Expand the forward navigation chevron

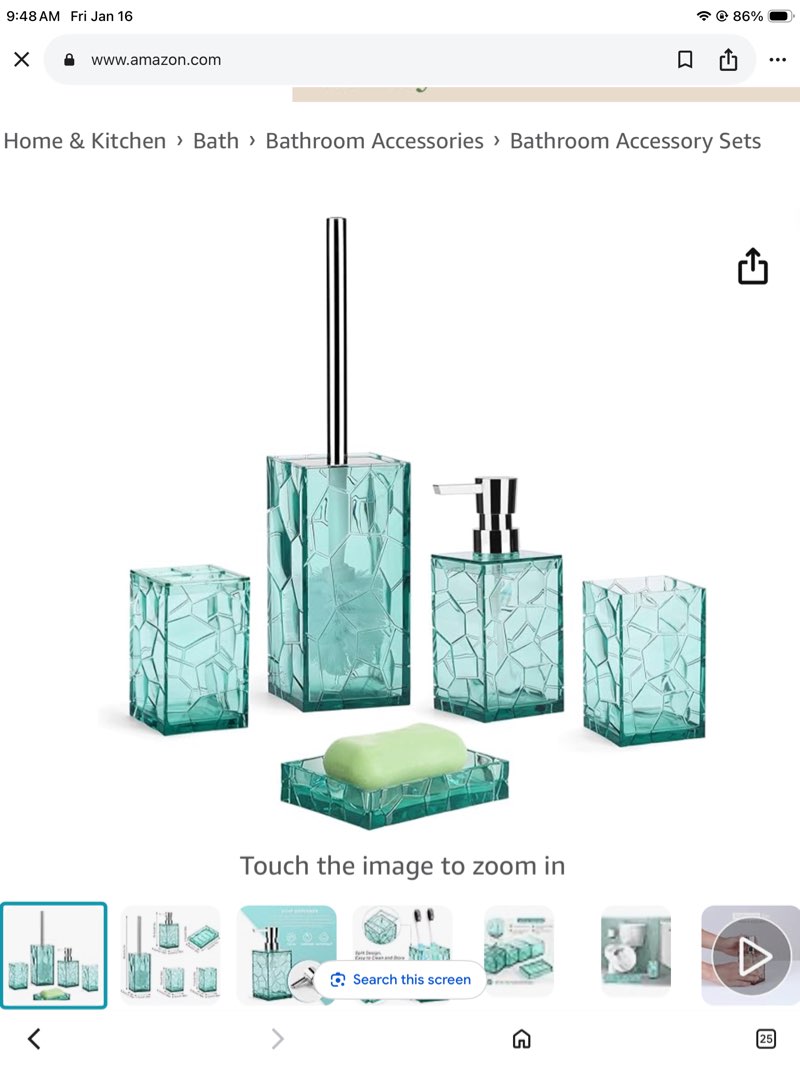(277, 1040)
